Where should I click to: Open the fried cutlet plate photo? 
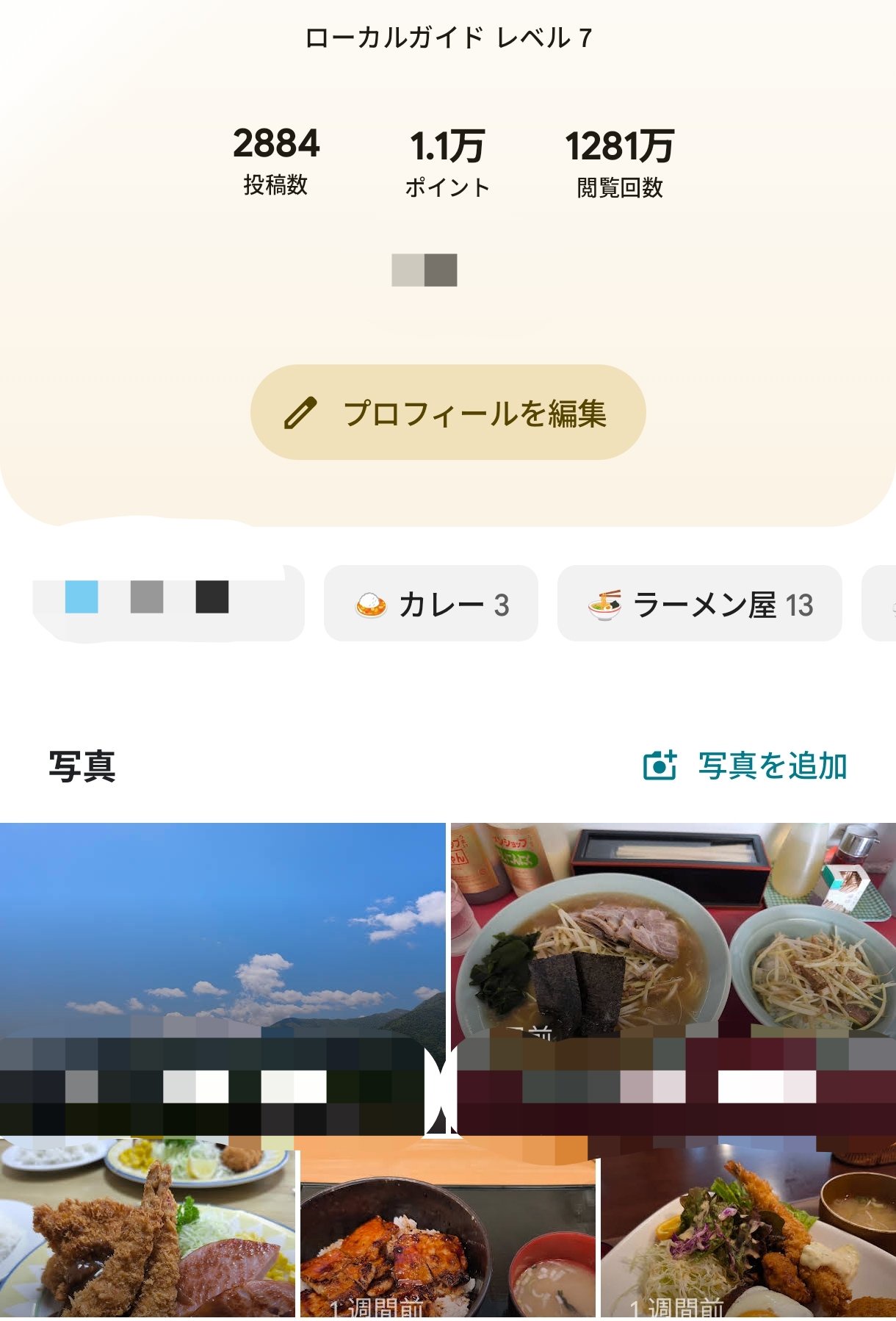148,1230
